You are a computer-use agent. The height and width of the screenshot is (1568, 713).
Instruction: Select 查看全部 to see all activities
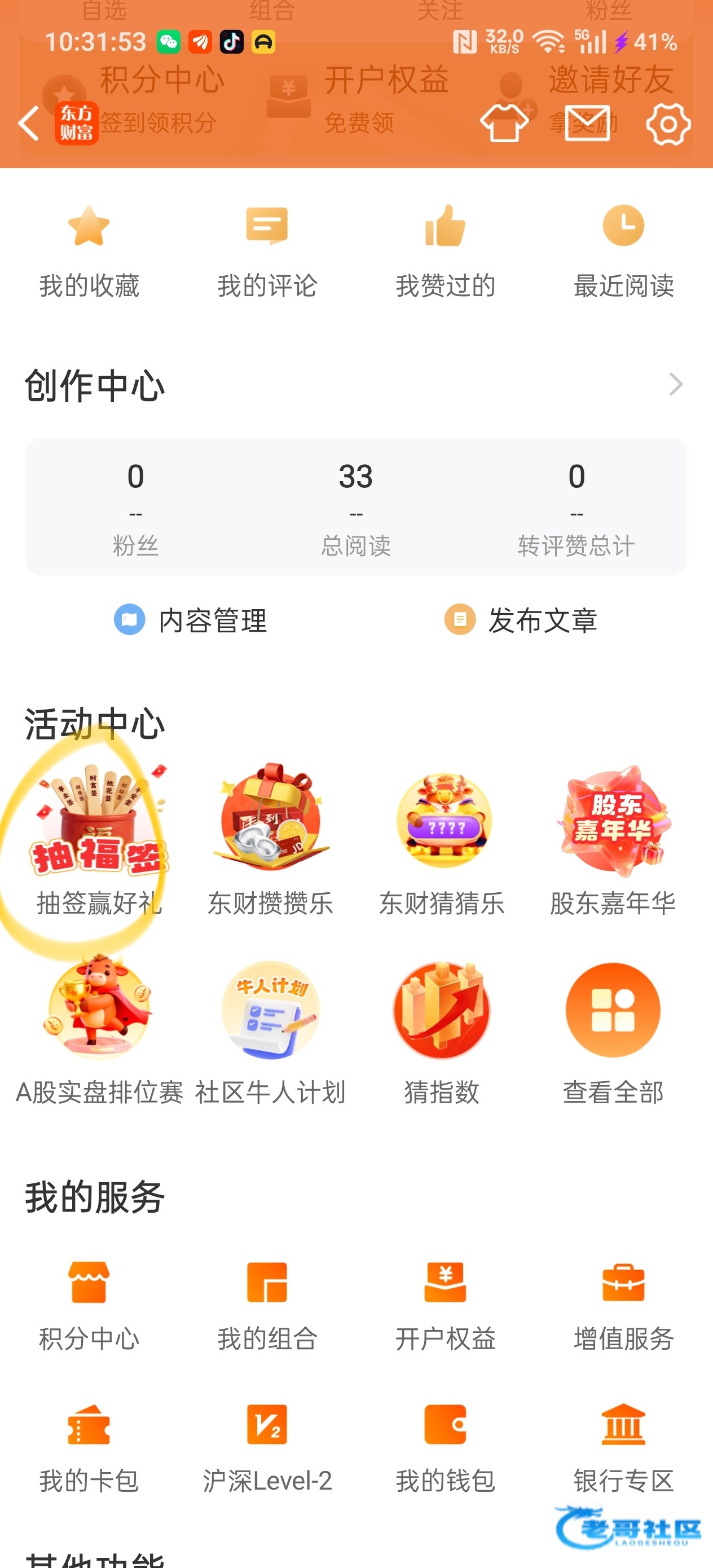[x=613, y=1030]
